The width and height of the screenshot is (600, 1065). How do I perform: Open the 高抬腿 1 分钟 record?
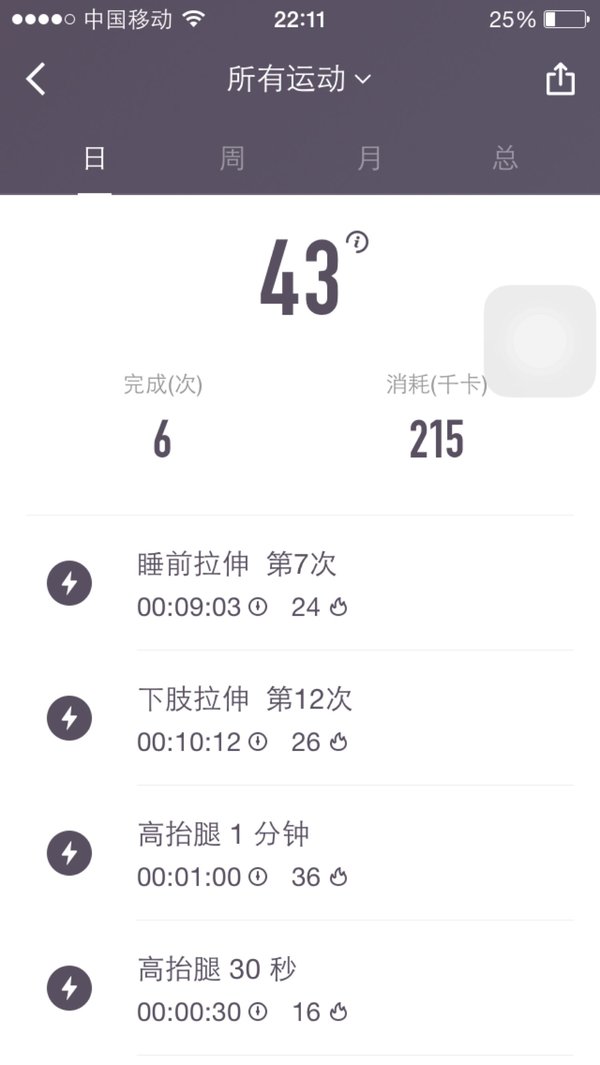300,854
